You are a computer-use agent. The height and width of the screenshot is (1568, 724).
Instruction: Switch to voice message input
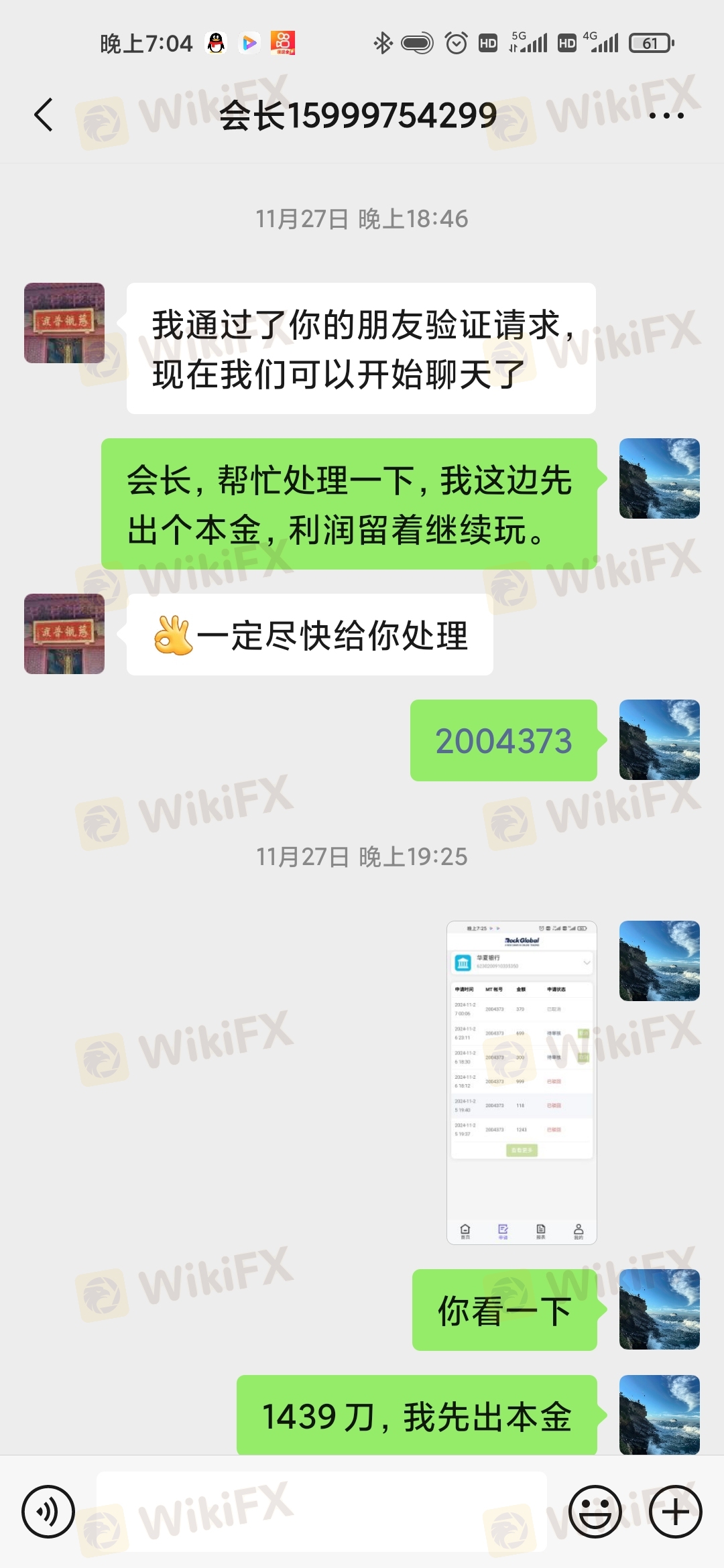click(48, 1512)
